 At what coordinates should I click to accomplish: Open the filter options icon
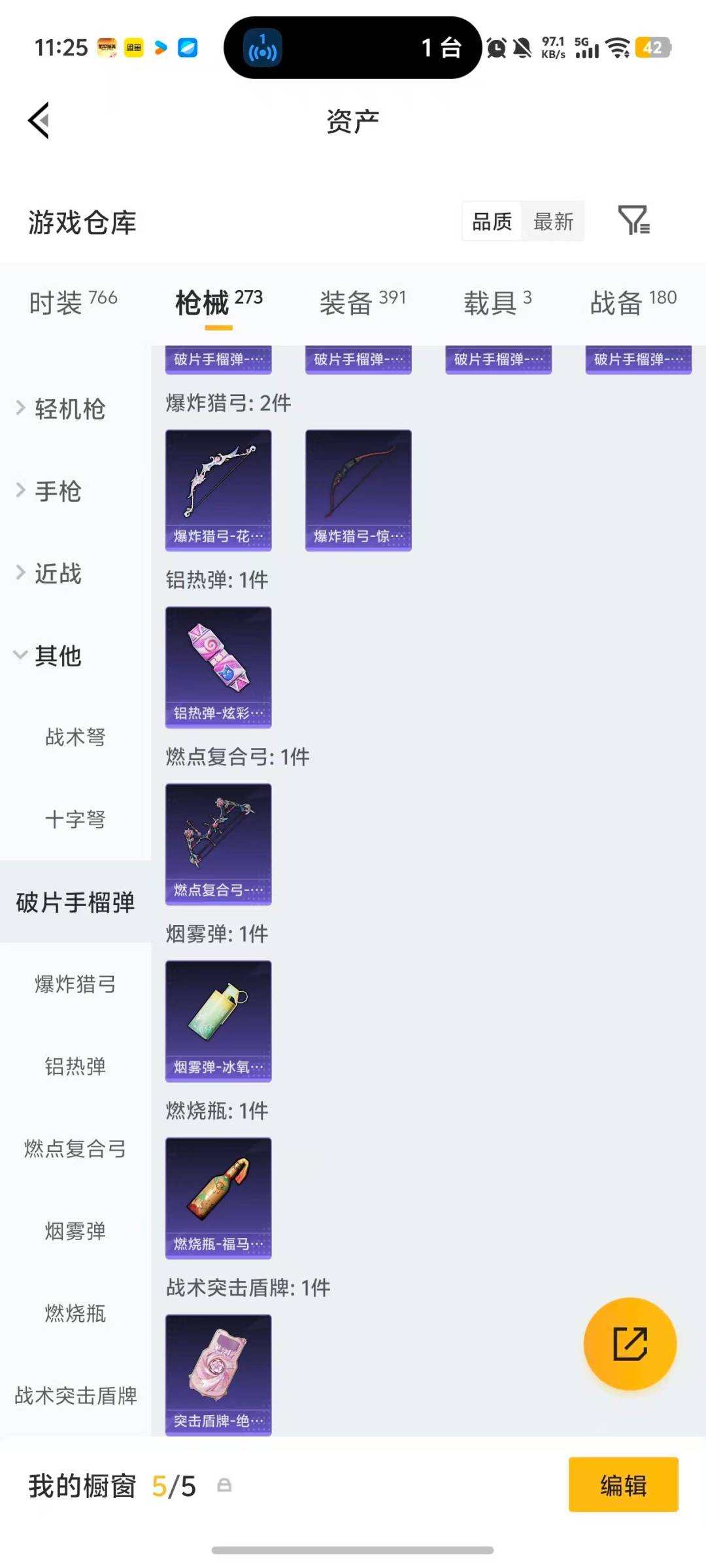tap(631, 222)
